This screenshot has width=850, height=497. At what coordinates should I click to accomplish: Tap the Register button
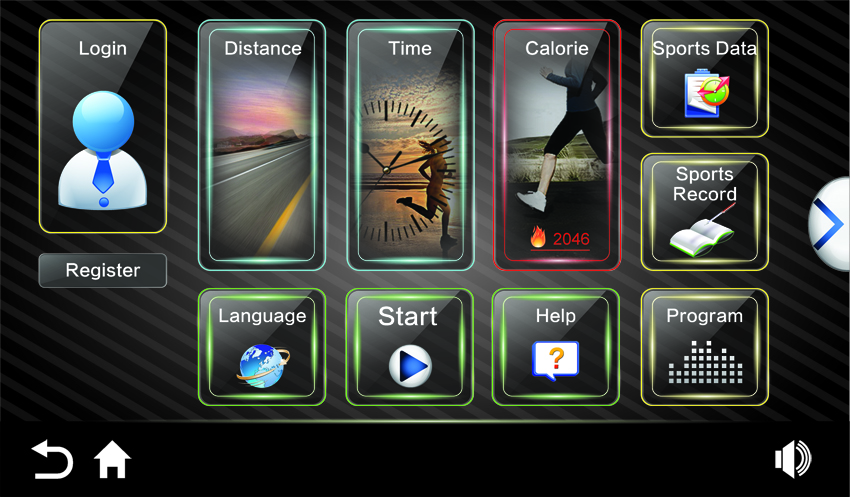[x=102, y=270]
